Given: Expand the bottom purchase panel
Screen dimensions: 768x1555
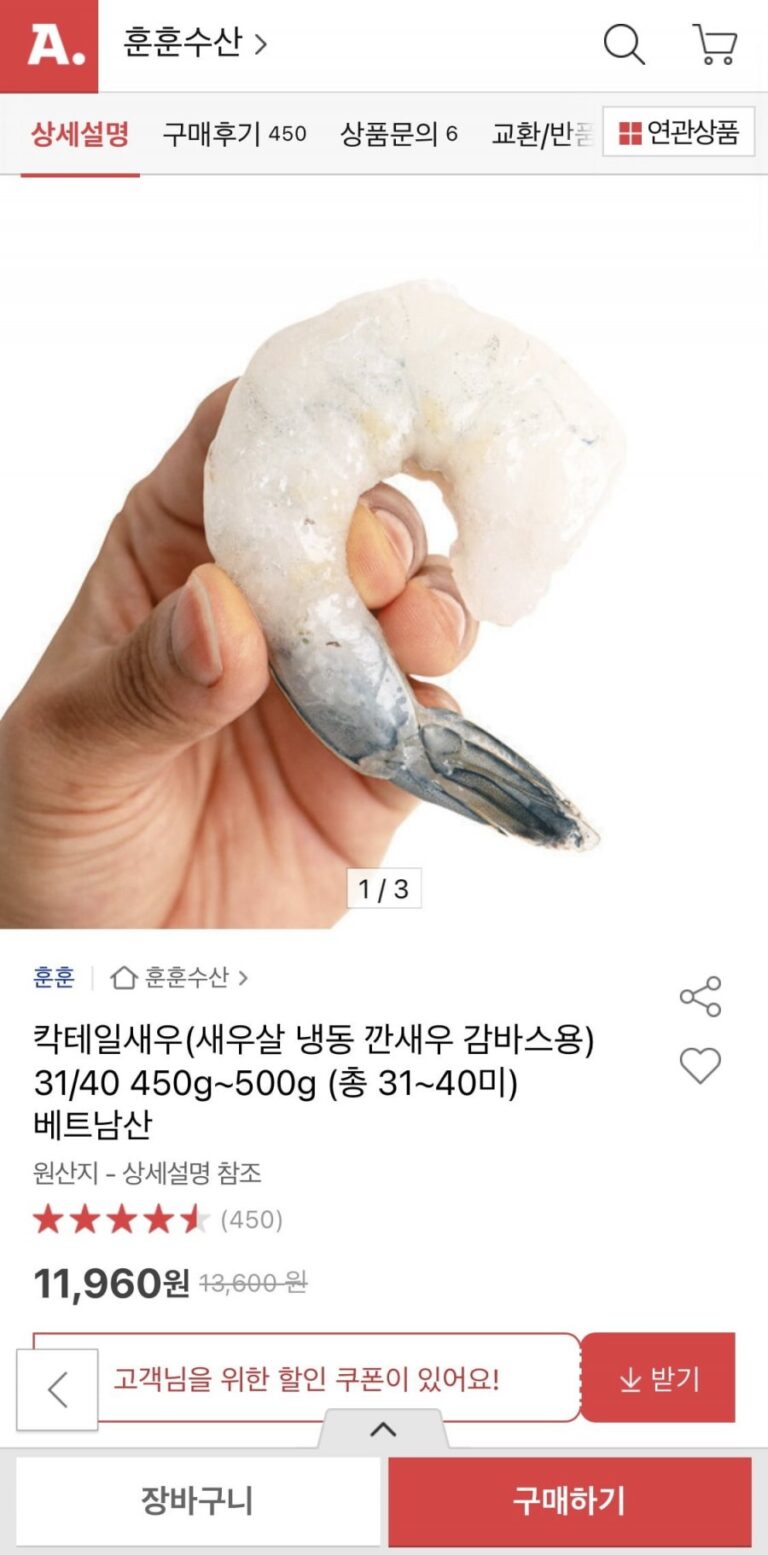Looking at the screenshot, I should (383, 1430).
